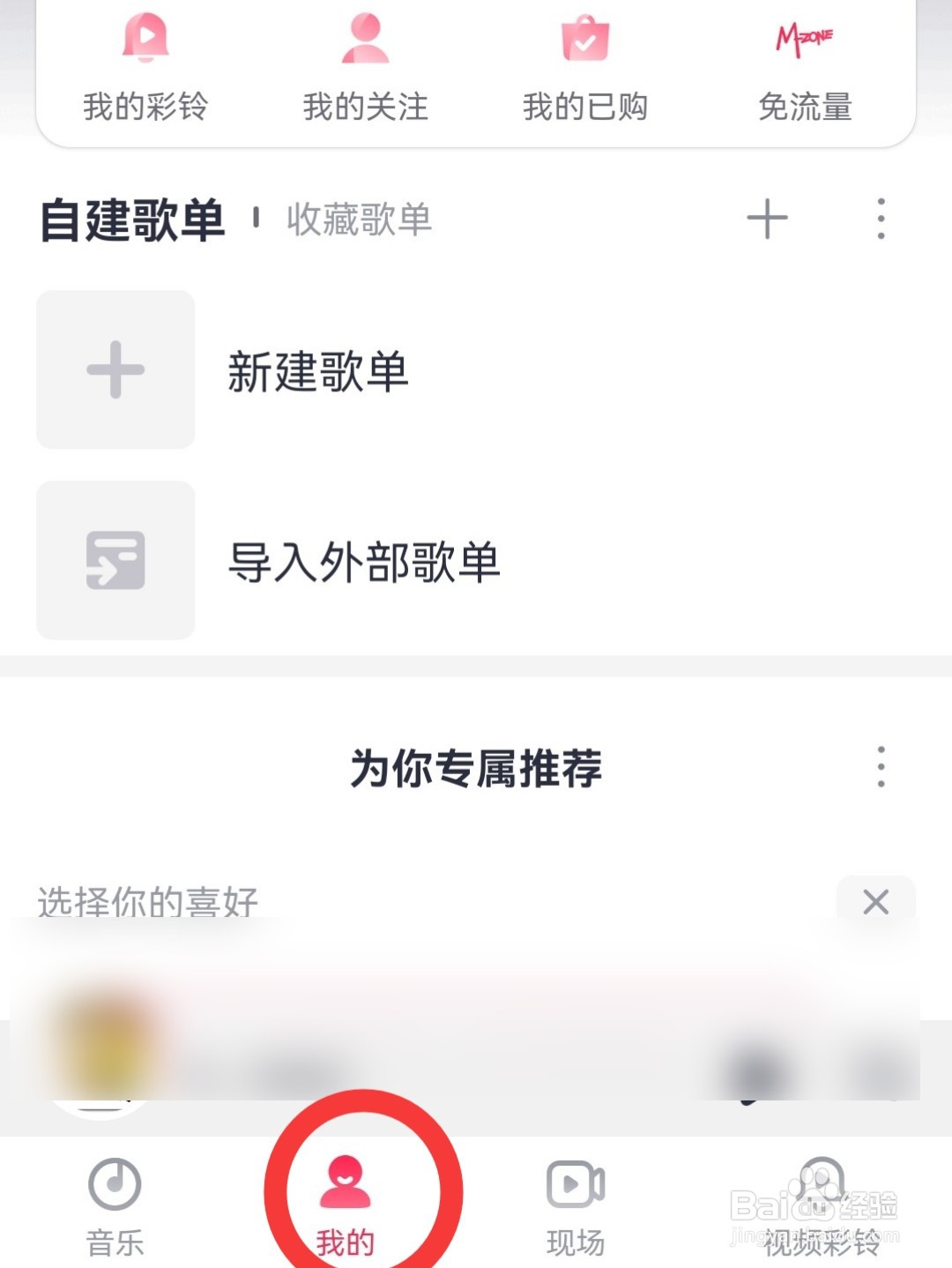Screen dimensions: 952x1268
Task: Tap the import icon beside 导入外部歌单
Action: point(115,559)
